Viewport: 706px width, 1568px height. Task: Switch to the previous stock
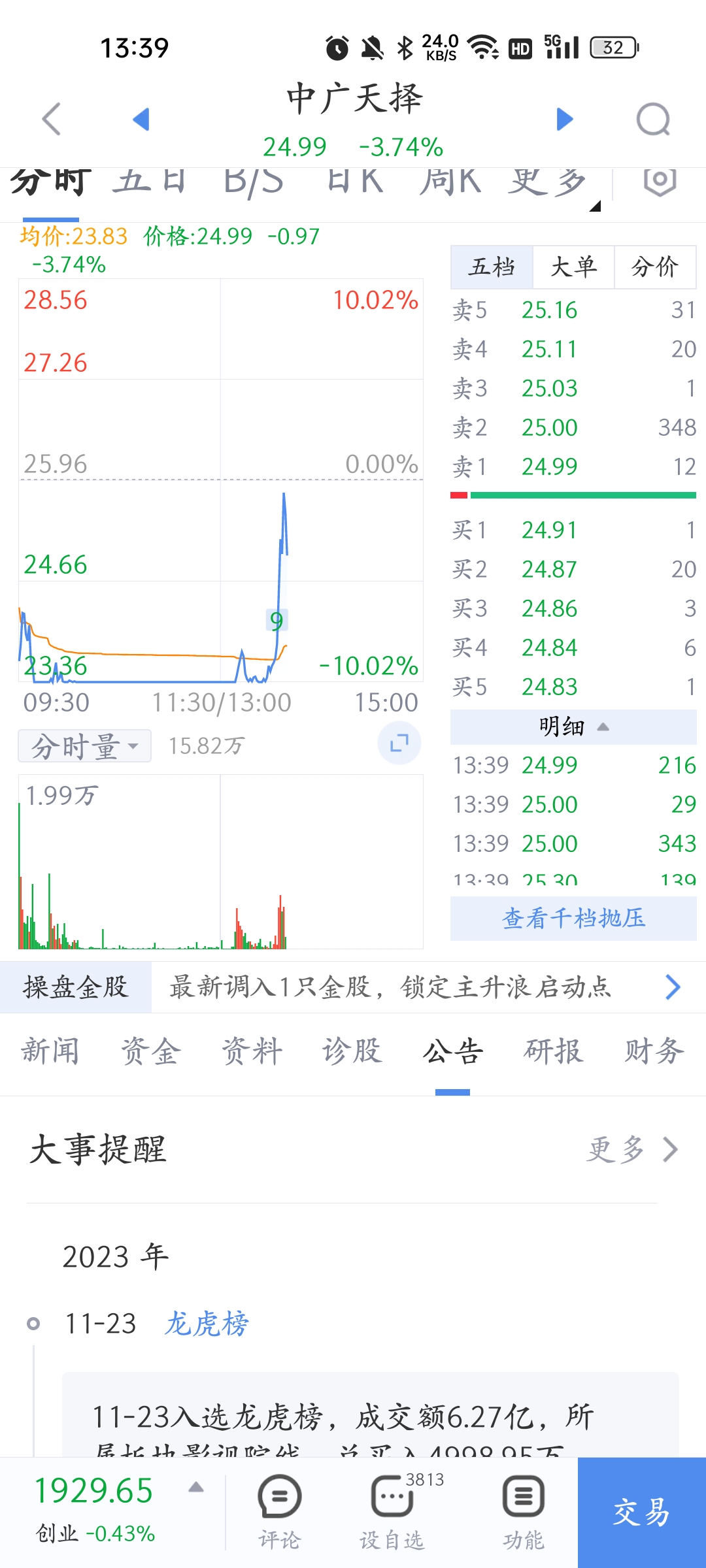pos(141,119)
